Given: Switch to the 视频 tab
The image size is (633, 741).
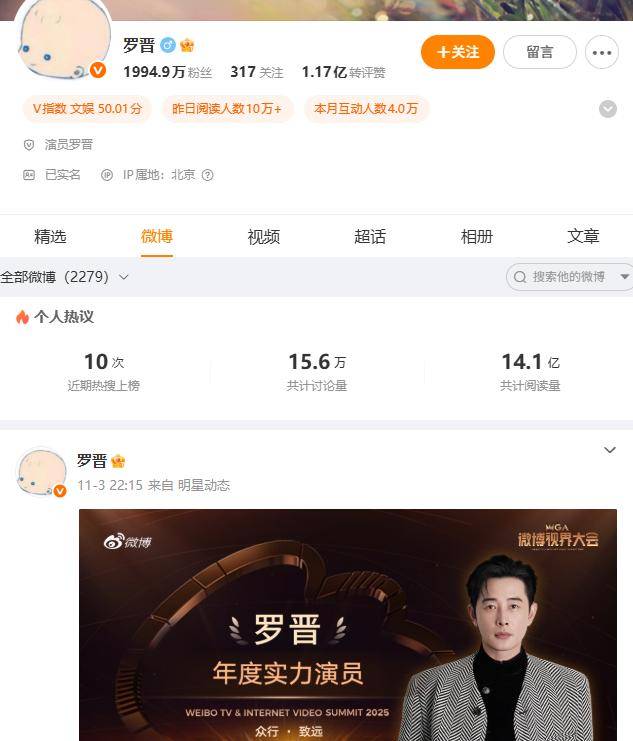Looking at the screenshot, I should pyautogui.click(x=263, y=236).
